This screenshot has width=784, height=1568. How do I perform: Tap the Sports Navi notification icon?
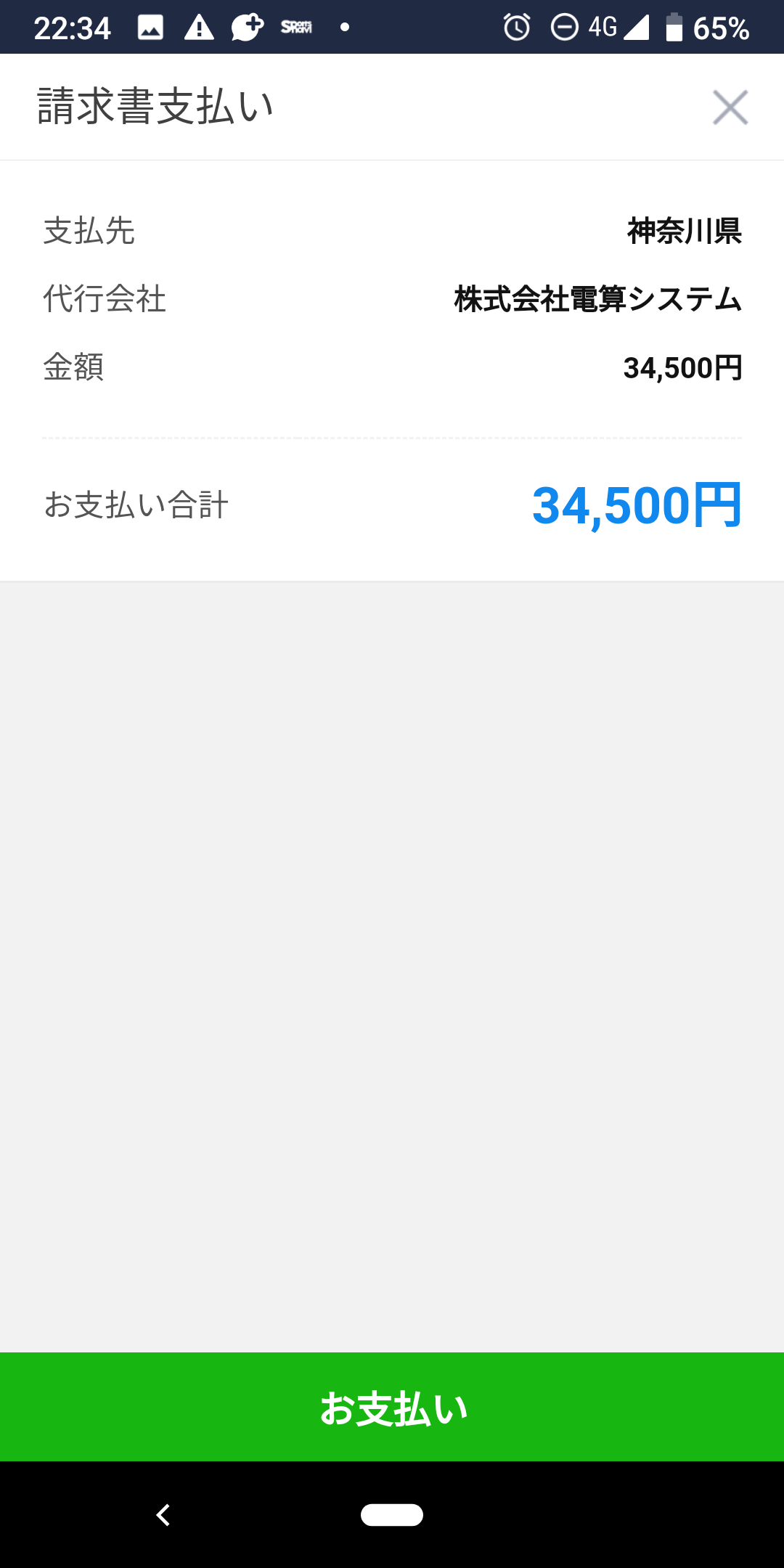(x=298, y=28)
